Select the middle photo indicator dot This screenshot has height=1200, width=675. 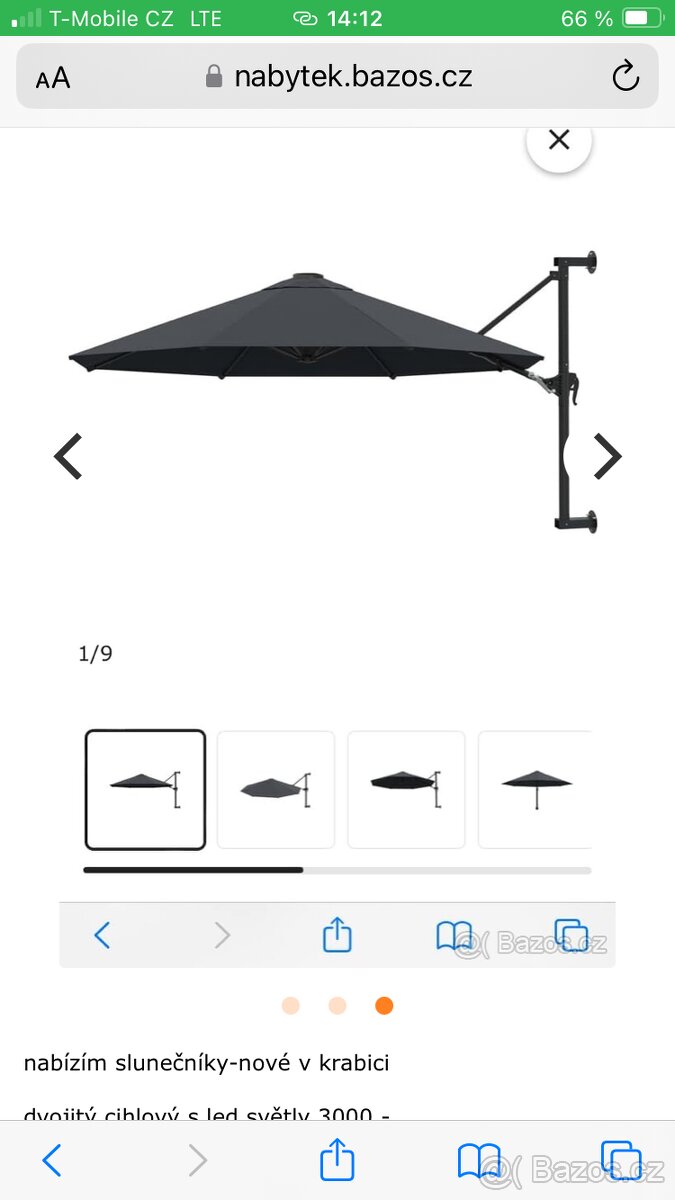click(337, 1006)
